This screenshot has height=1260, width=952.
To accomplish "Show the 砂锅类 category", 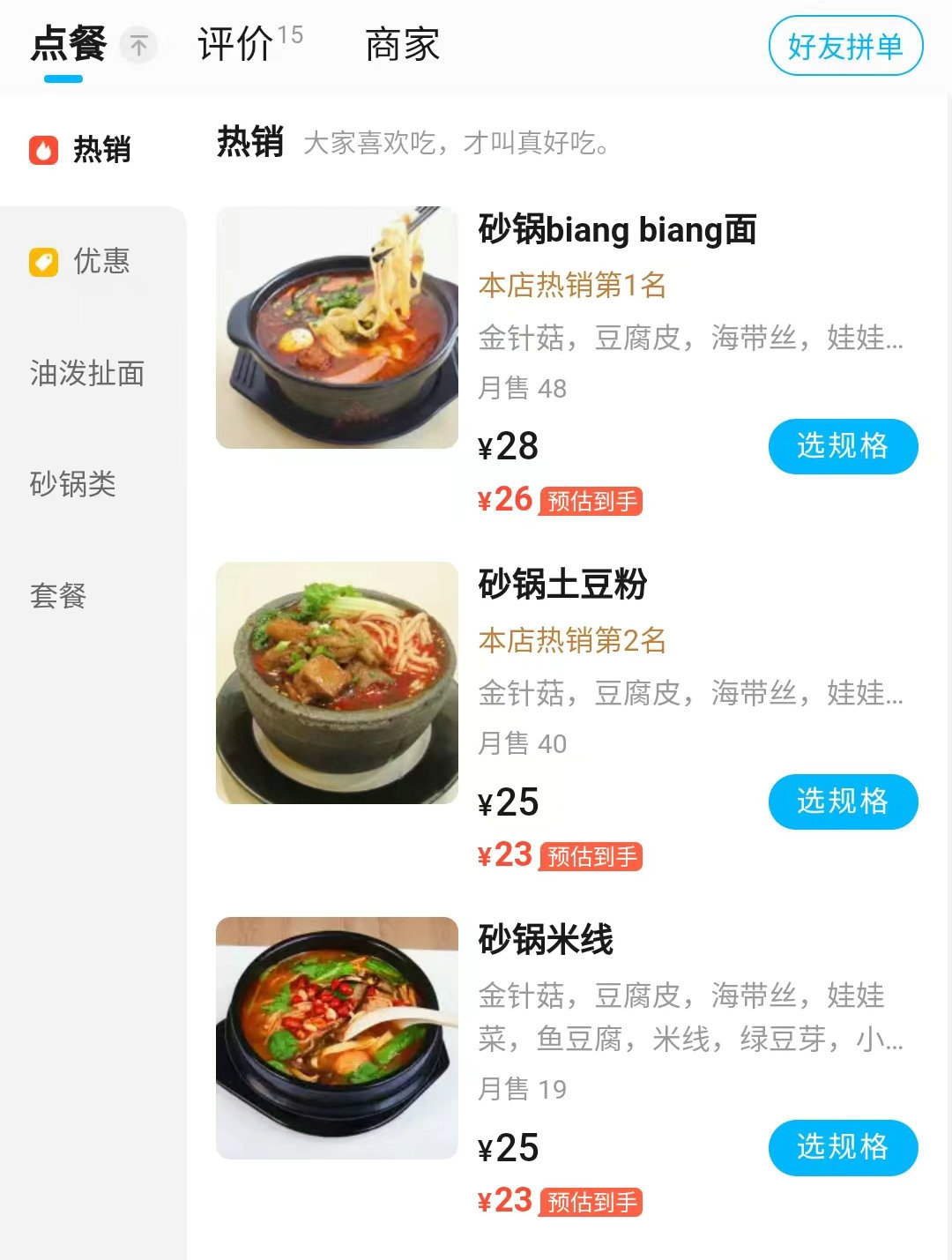I will (74, 484).
